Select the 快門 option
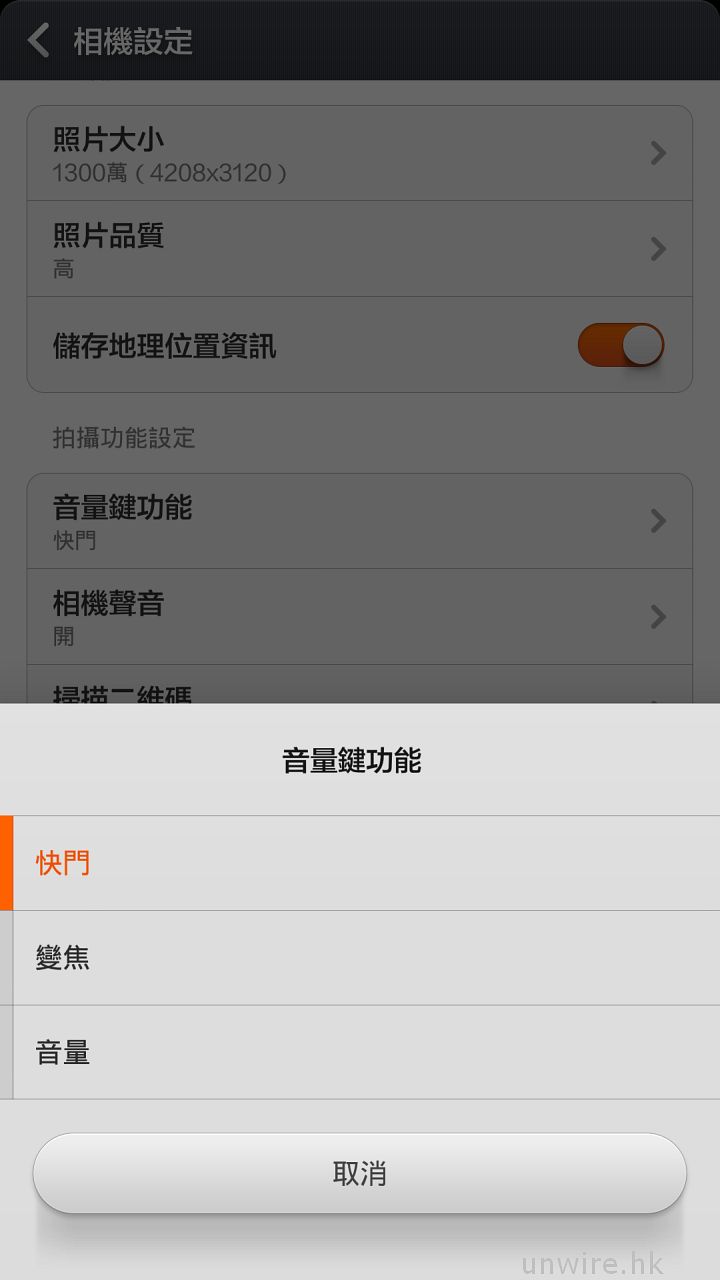The height and width of the screenshot is (1280, 720). [360, 862]
